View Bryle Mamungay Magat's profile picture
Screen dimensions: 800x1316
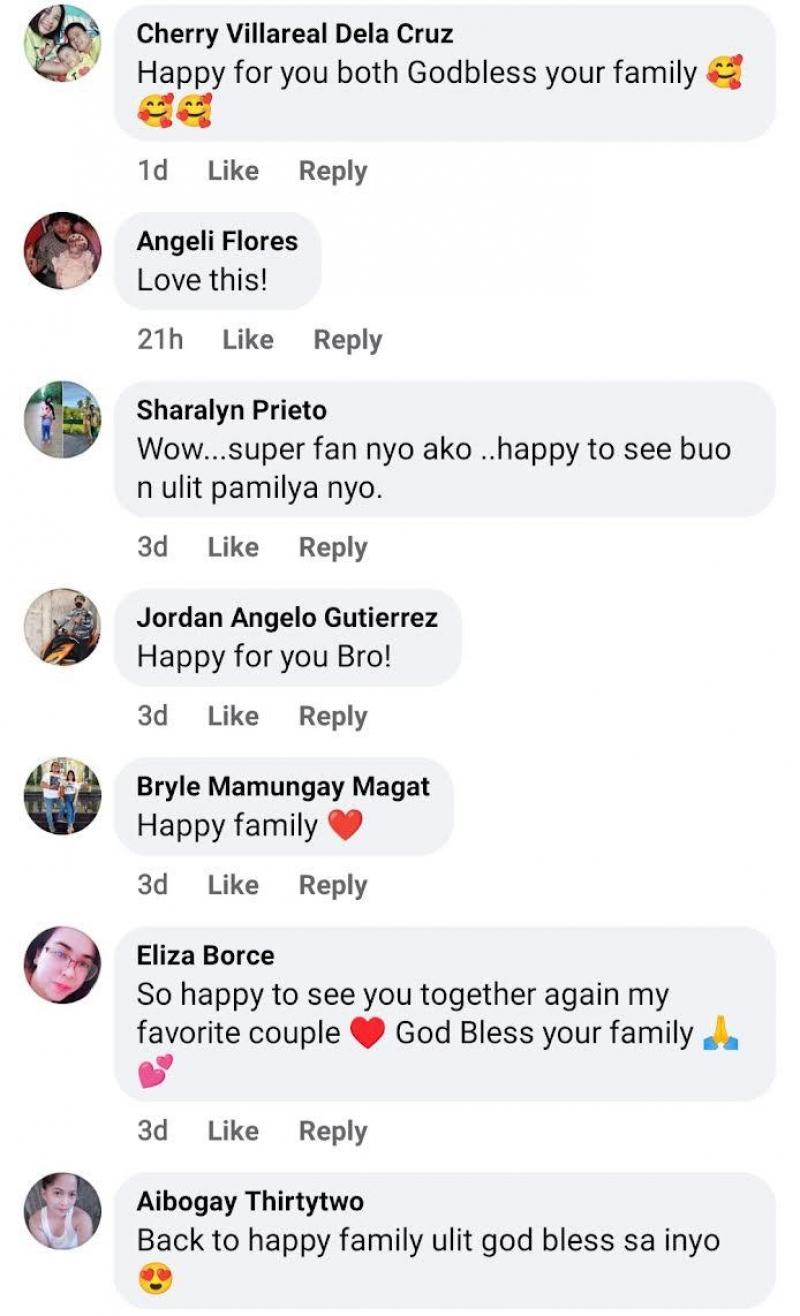tap(62, 796)
